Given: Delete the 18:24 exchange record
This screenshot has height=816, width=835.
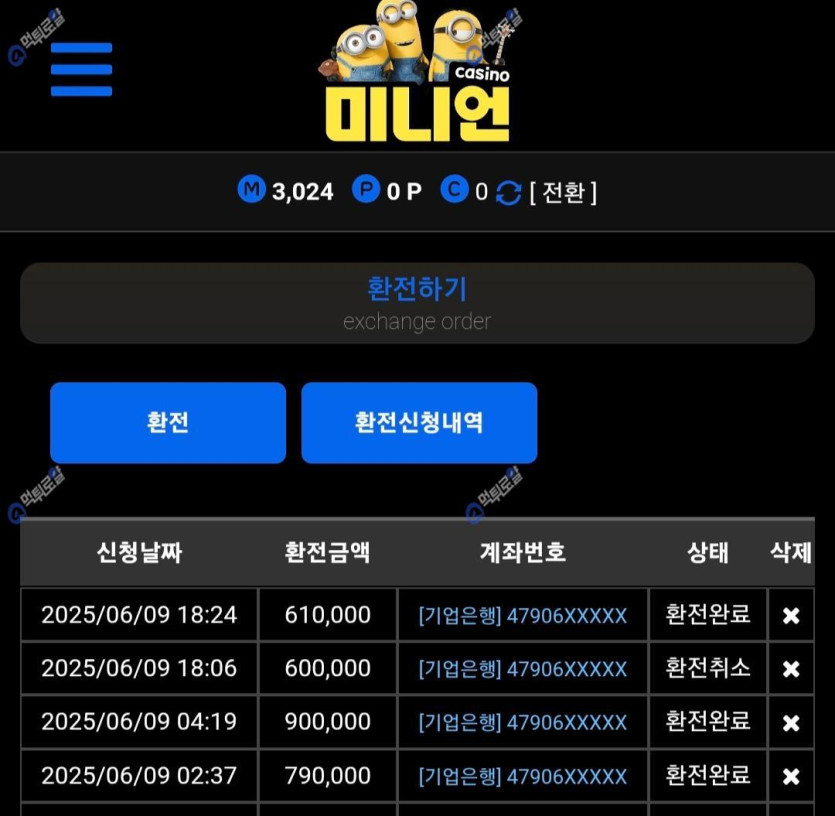Looking at the screenshot, I should coord(790,615).
